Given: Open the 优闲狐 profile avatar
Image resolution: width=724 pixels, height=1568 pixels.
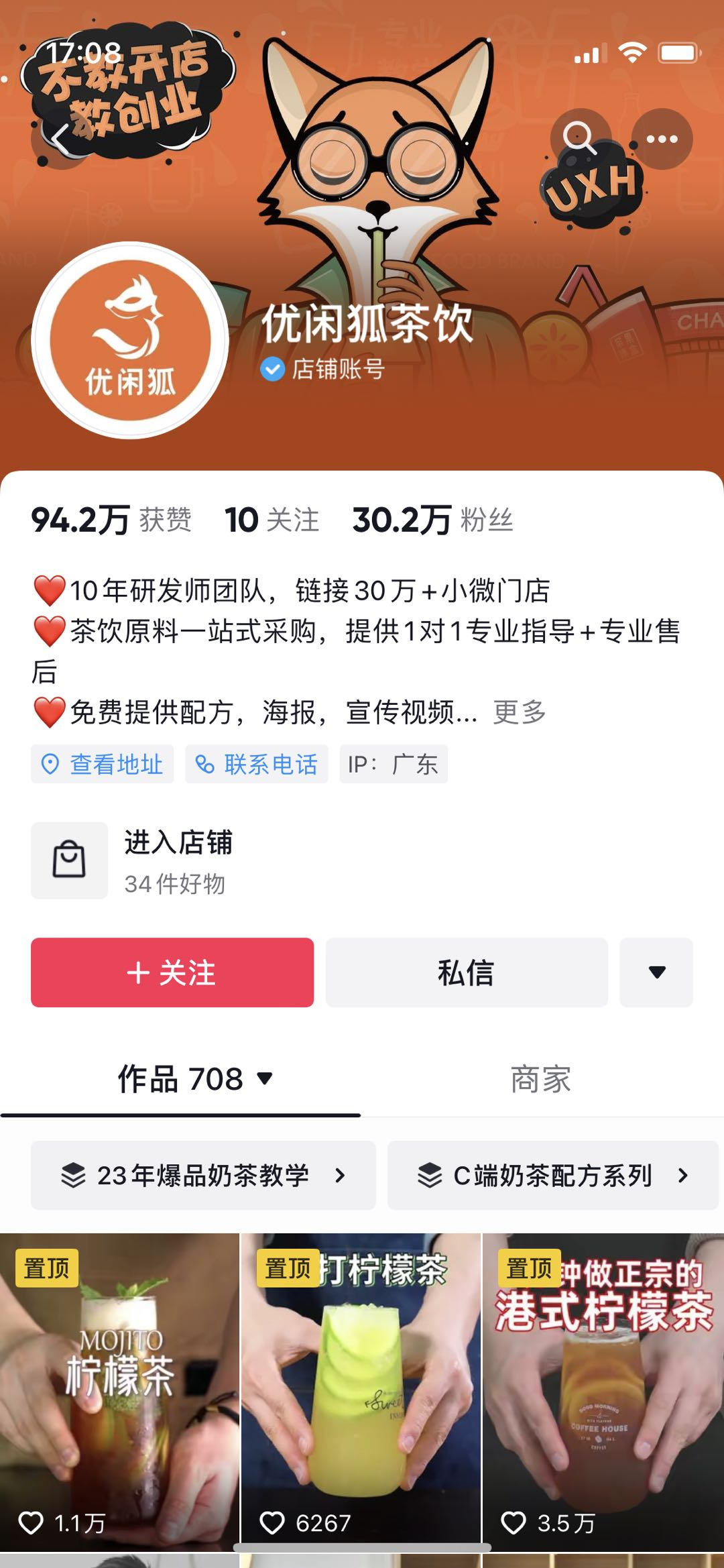Looking at the screenshot, I should (x=131, y=341).
